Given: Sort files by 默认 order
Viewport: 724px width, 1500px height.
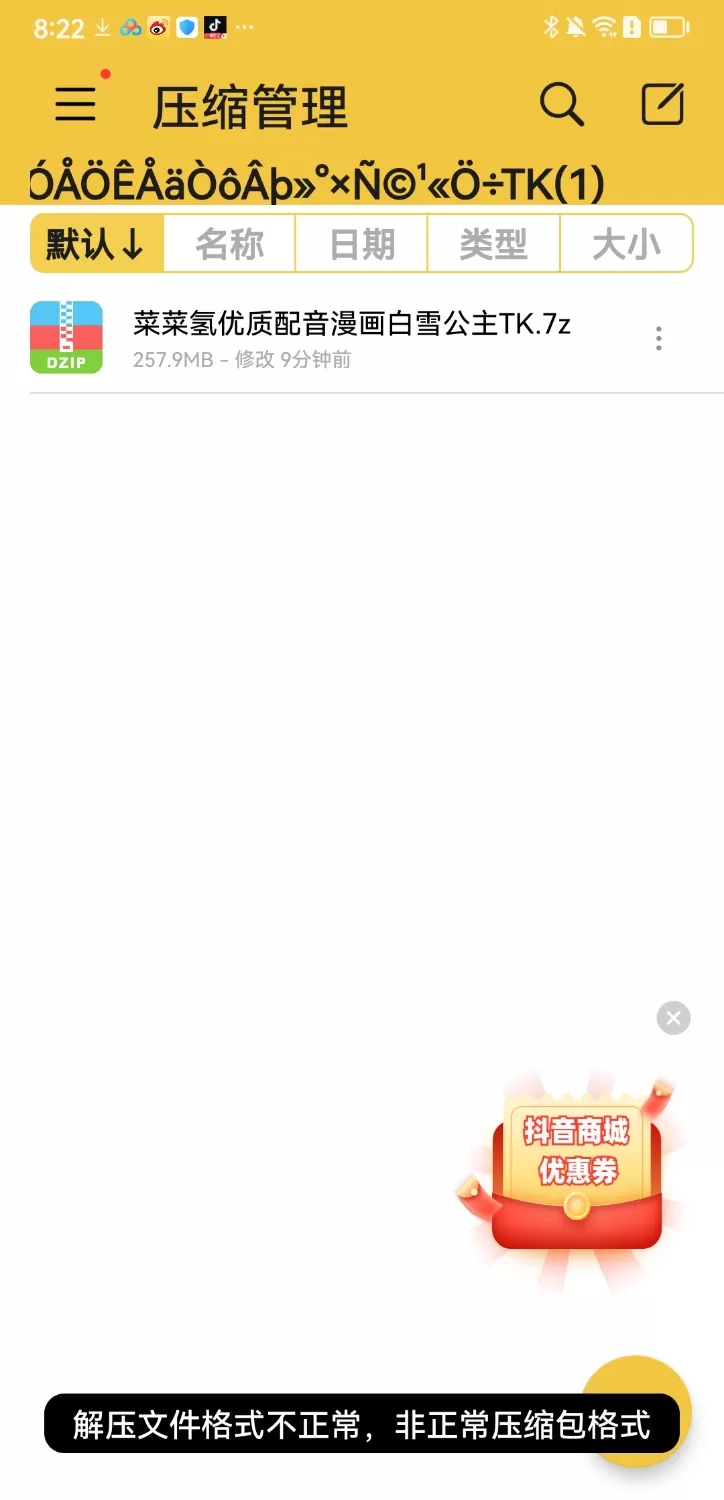Looking at the screenshot, I should (x=97, y=244).
